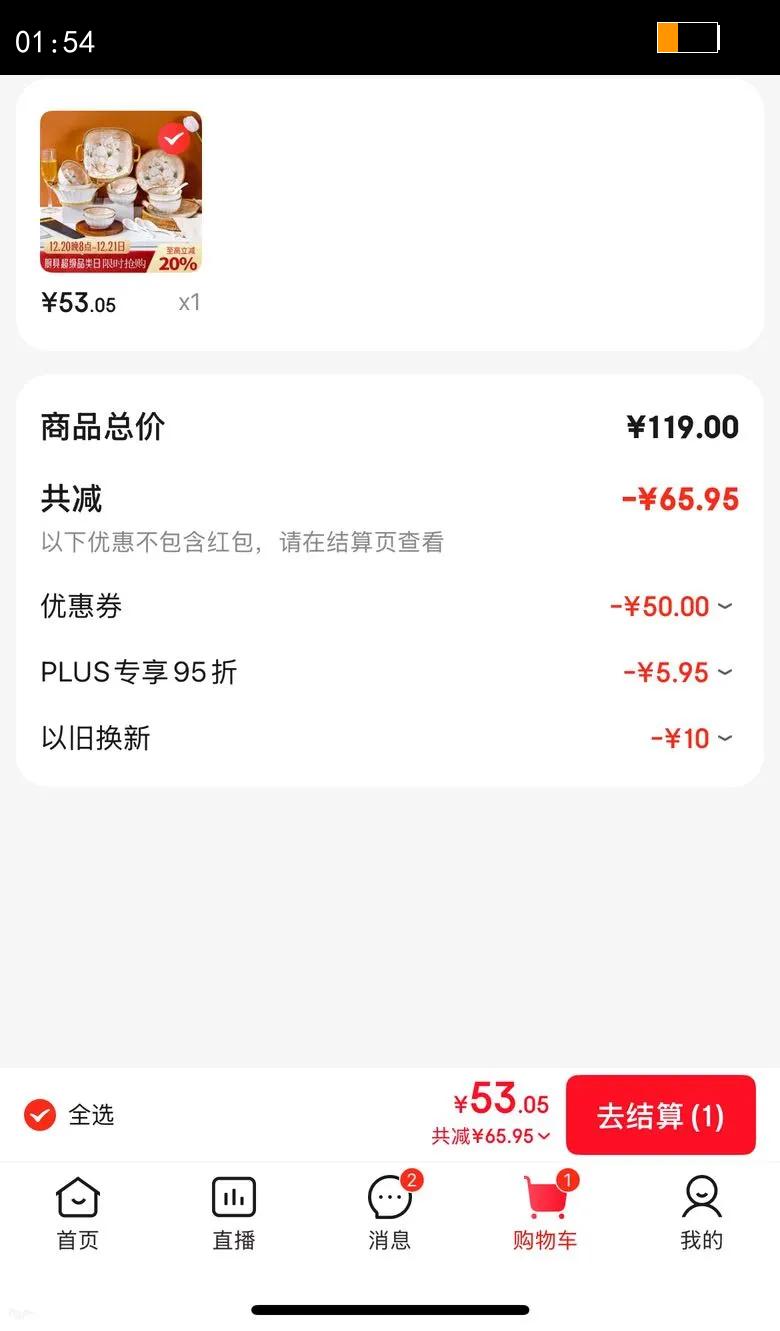Click the cart badge showing 1
780x1331 pixels.
(x=567, y=1180)
